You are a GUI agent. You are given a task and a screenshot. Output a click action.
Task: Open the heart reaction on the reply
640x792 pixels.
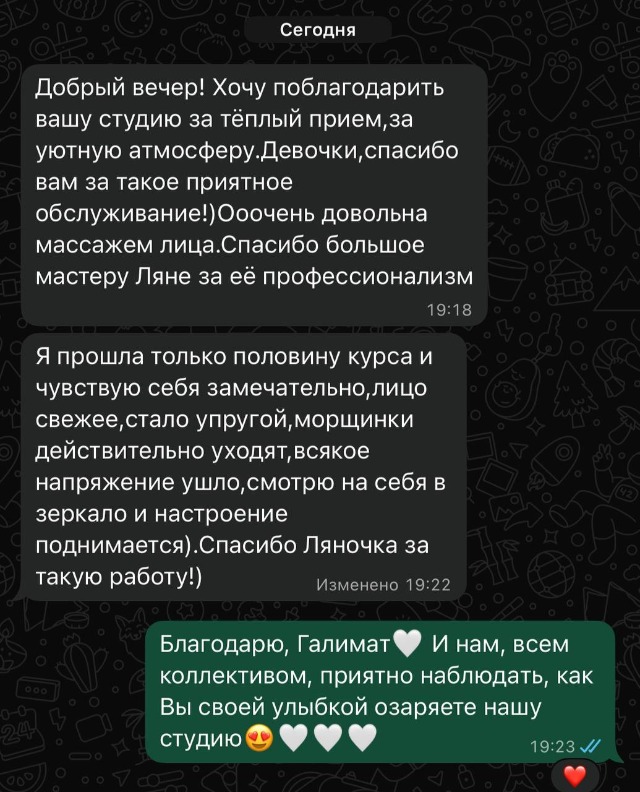[x=574, y=775]
